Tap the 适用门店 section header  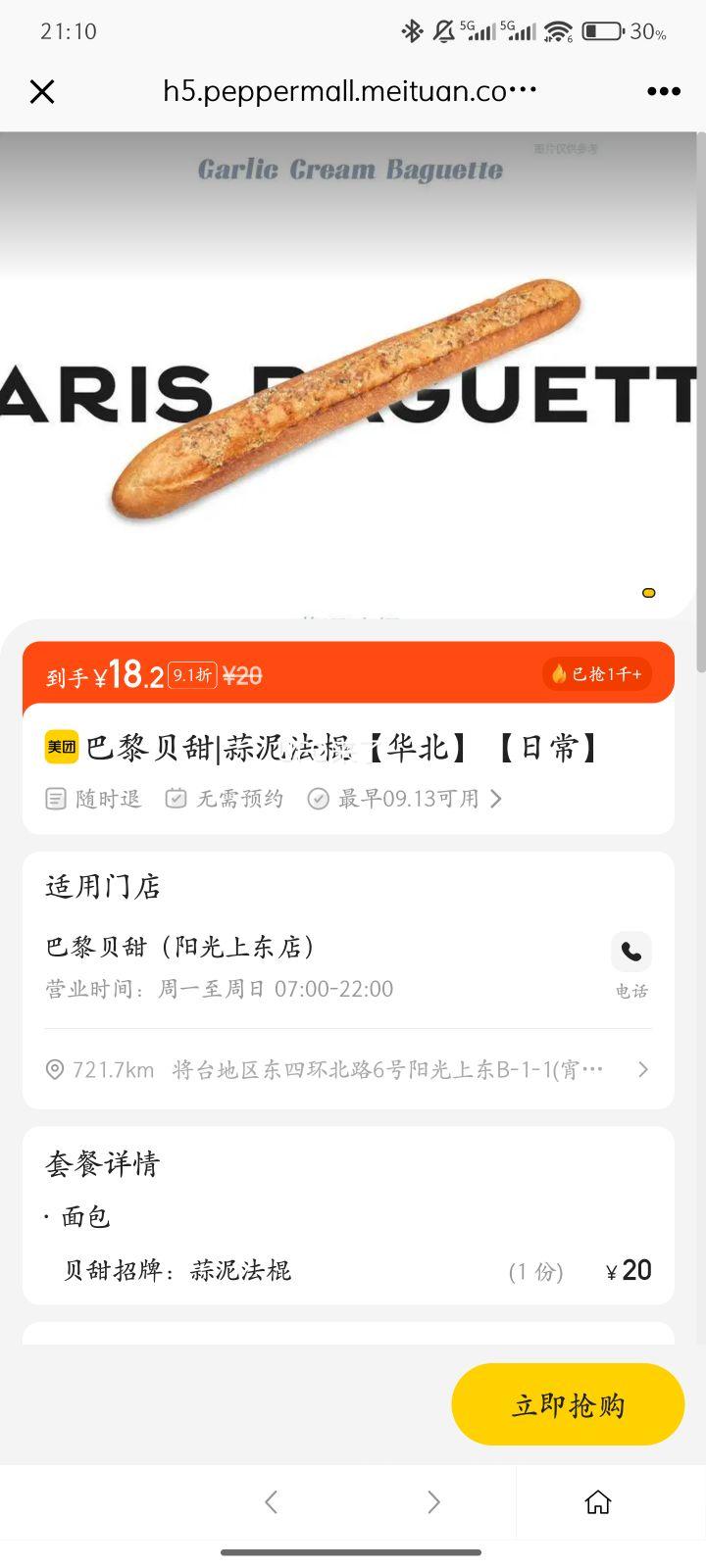point(103,886)
